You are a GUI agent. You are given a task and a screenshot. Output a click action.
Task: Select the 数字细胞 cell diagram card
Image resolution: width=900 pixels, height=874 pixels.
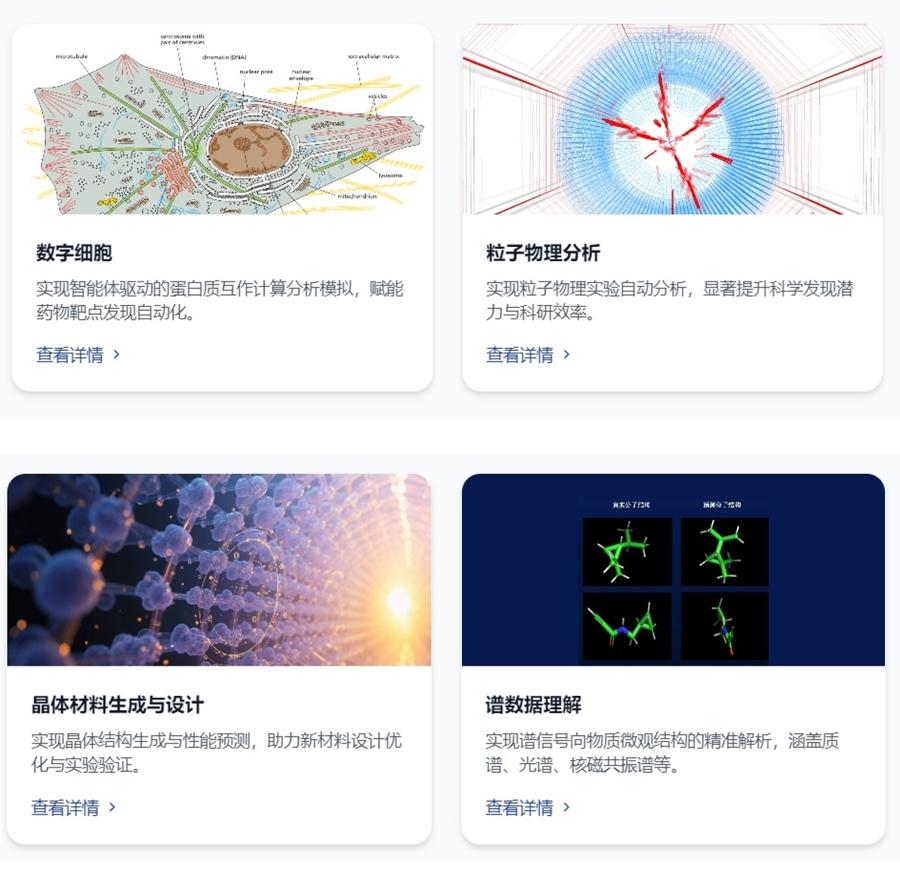222,120
